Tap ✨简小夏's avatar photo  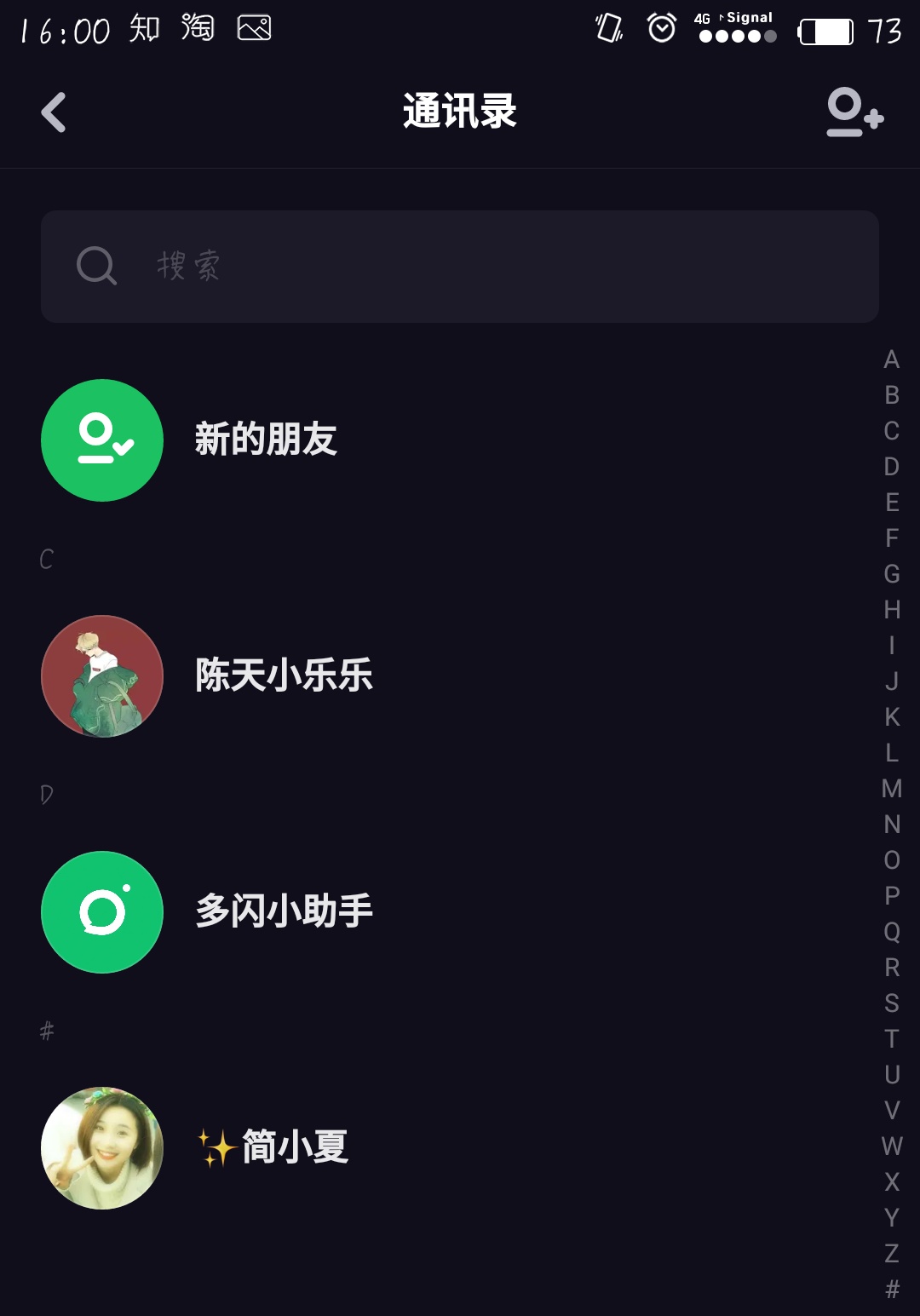tap(101, 1147)
